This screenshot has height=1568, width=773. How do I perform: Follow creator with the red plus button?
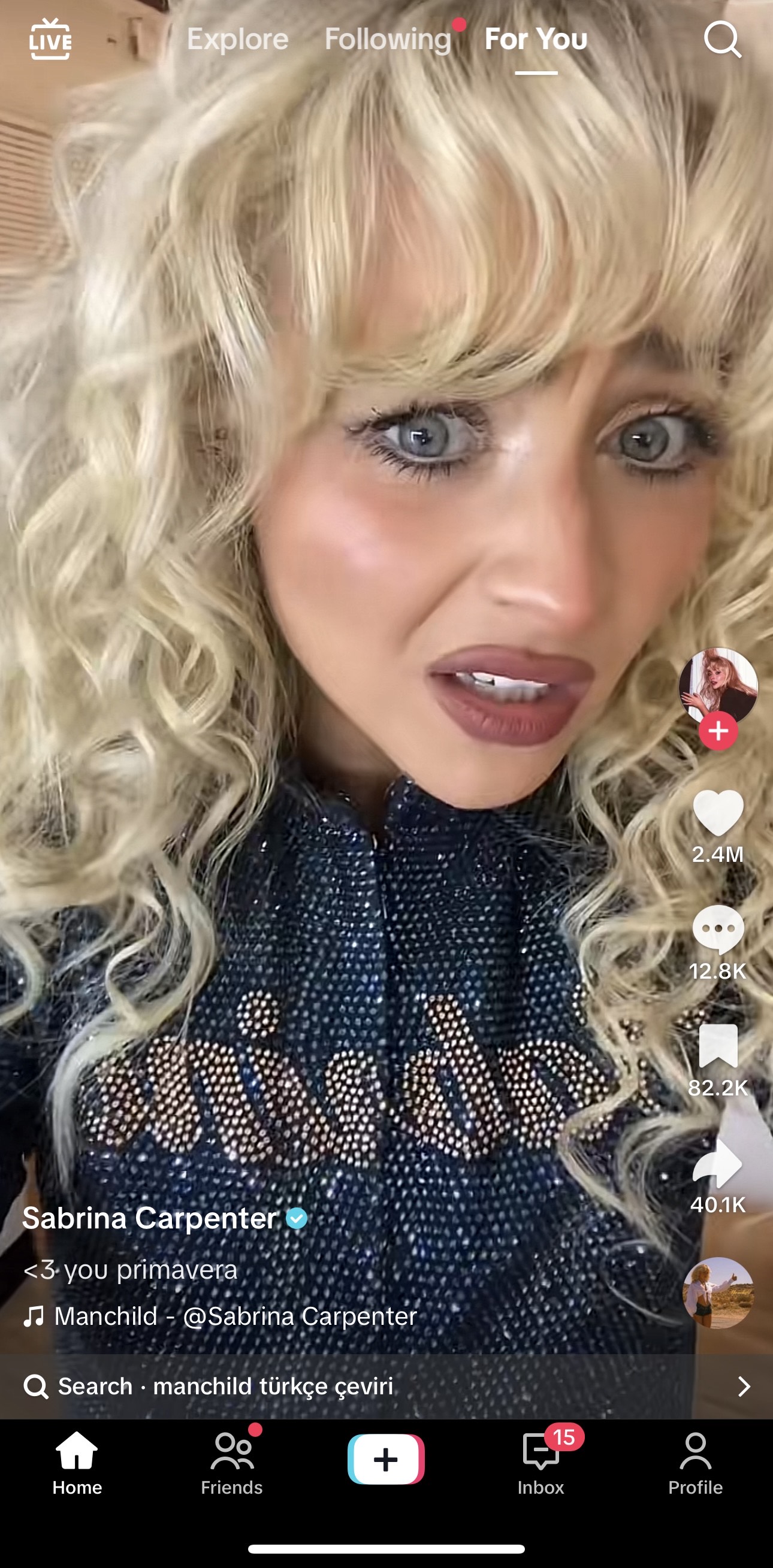(x=718, y=731)
